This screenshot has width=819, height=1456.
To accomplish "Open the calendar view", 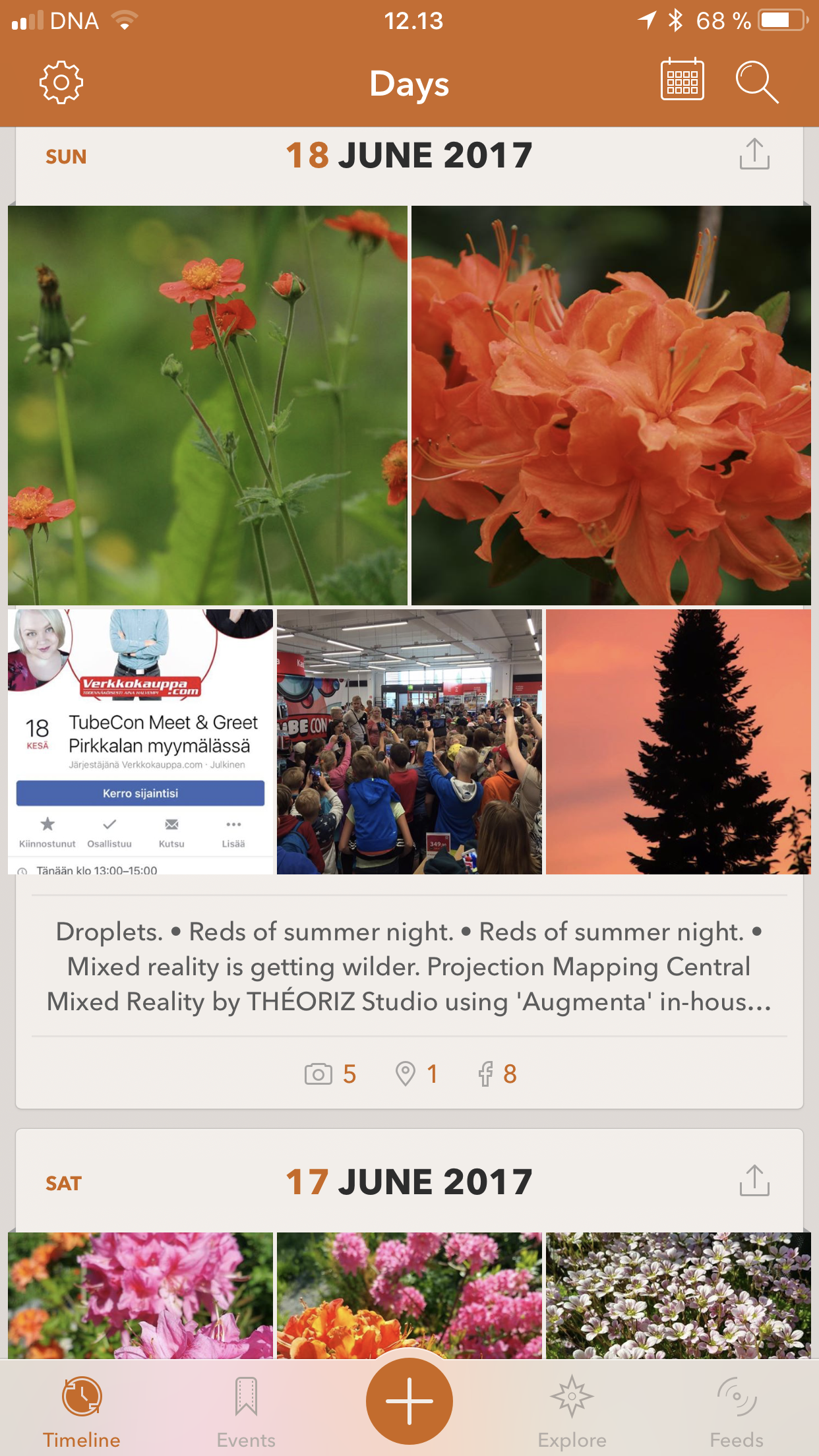I will pyautogui.click(x=682, y=81).
